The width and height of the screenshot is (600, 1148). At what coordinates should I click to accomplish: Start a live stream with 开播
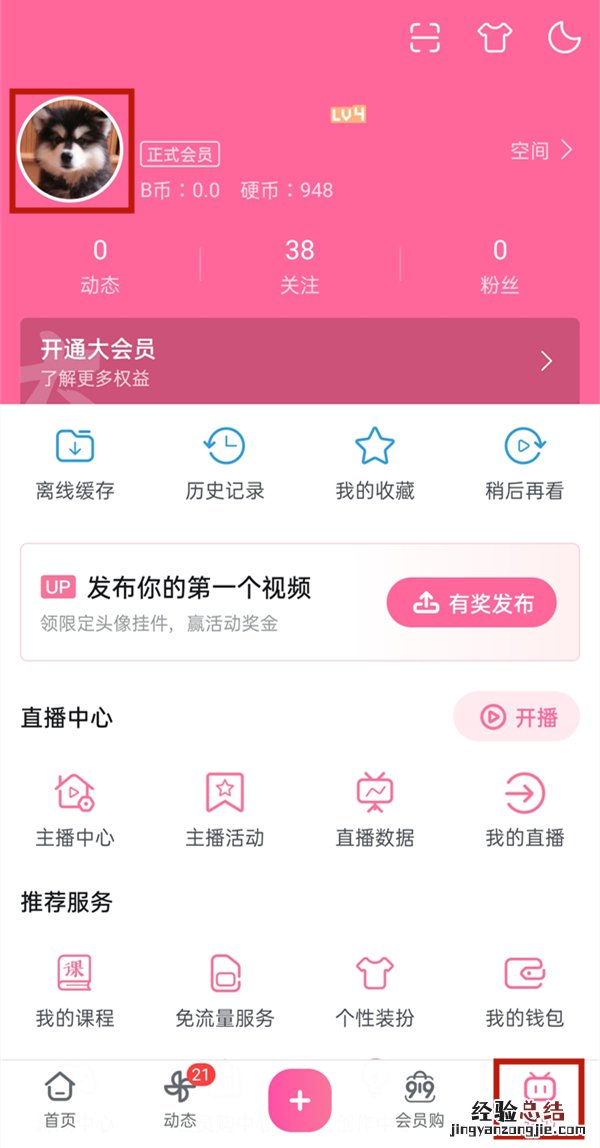click(x=517, y=717)
